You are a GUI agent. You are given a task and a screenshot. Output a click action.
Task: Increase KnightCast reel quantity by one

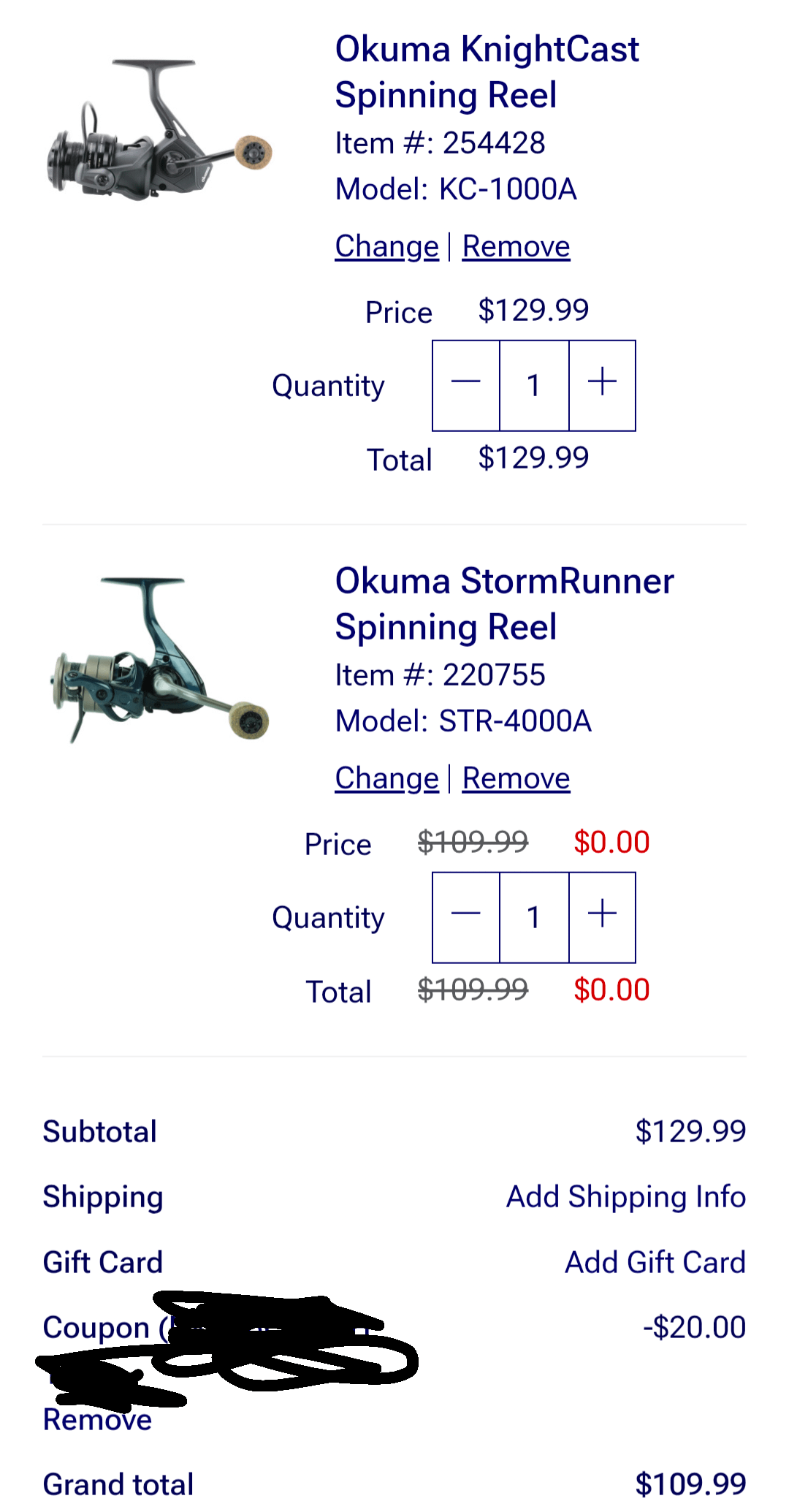tap(602, 385)
